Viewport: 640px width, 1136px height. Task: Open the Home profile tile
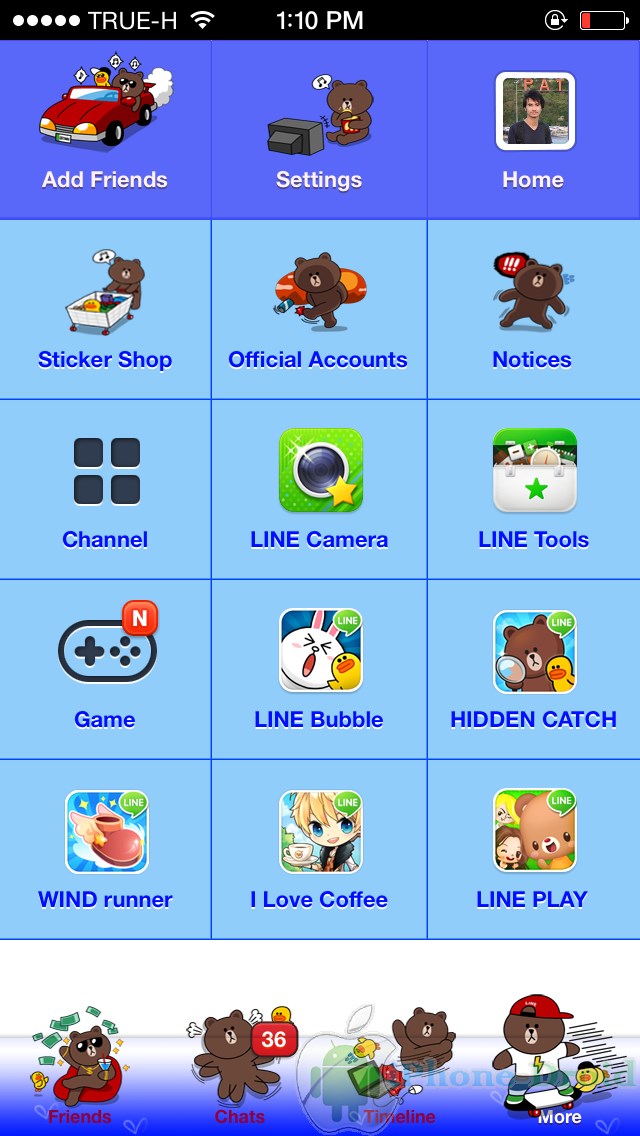(x=534, y=129)
